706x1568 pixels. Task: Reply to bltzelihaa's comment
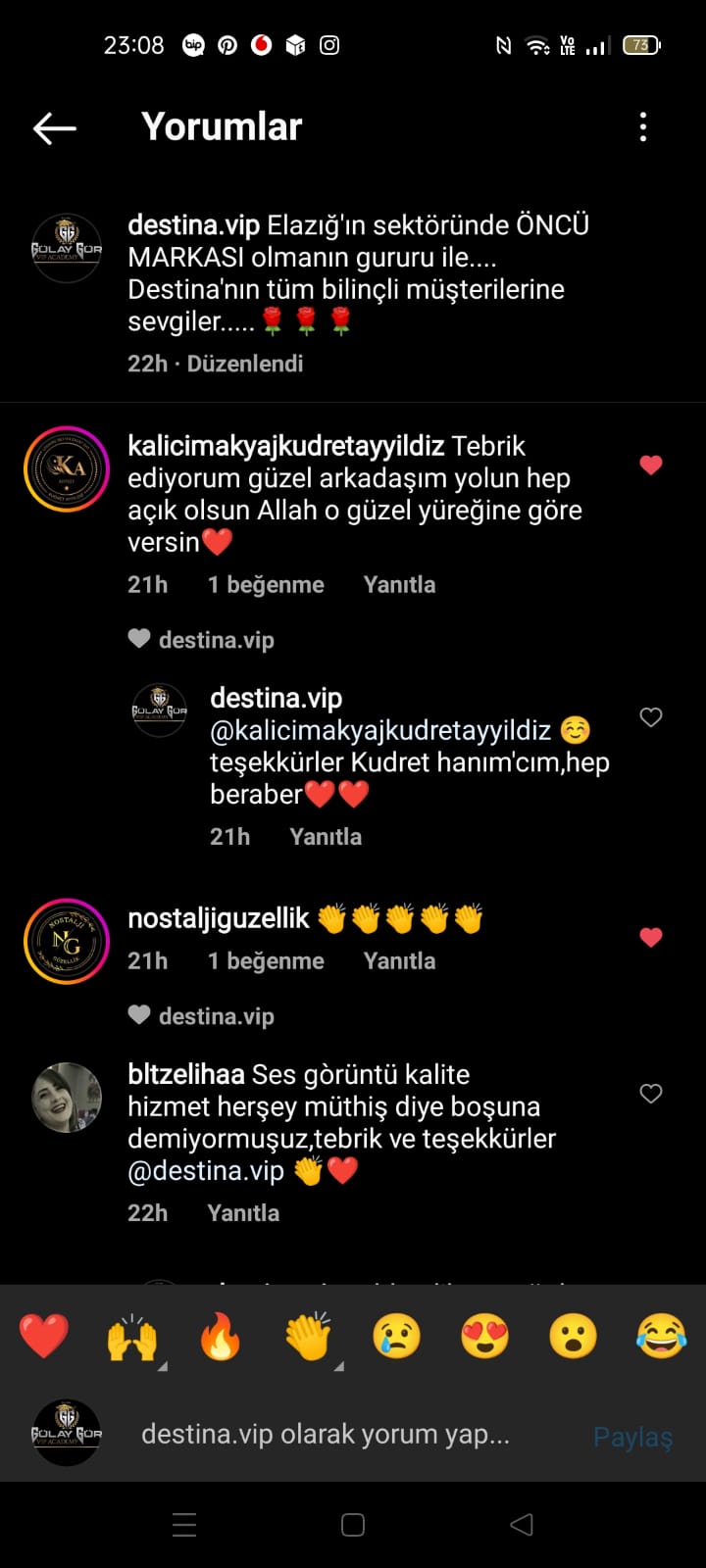pyautogui.click(x=243, y=1213)
